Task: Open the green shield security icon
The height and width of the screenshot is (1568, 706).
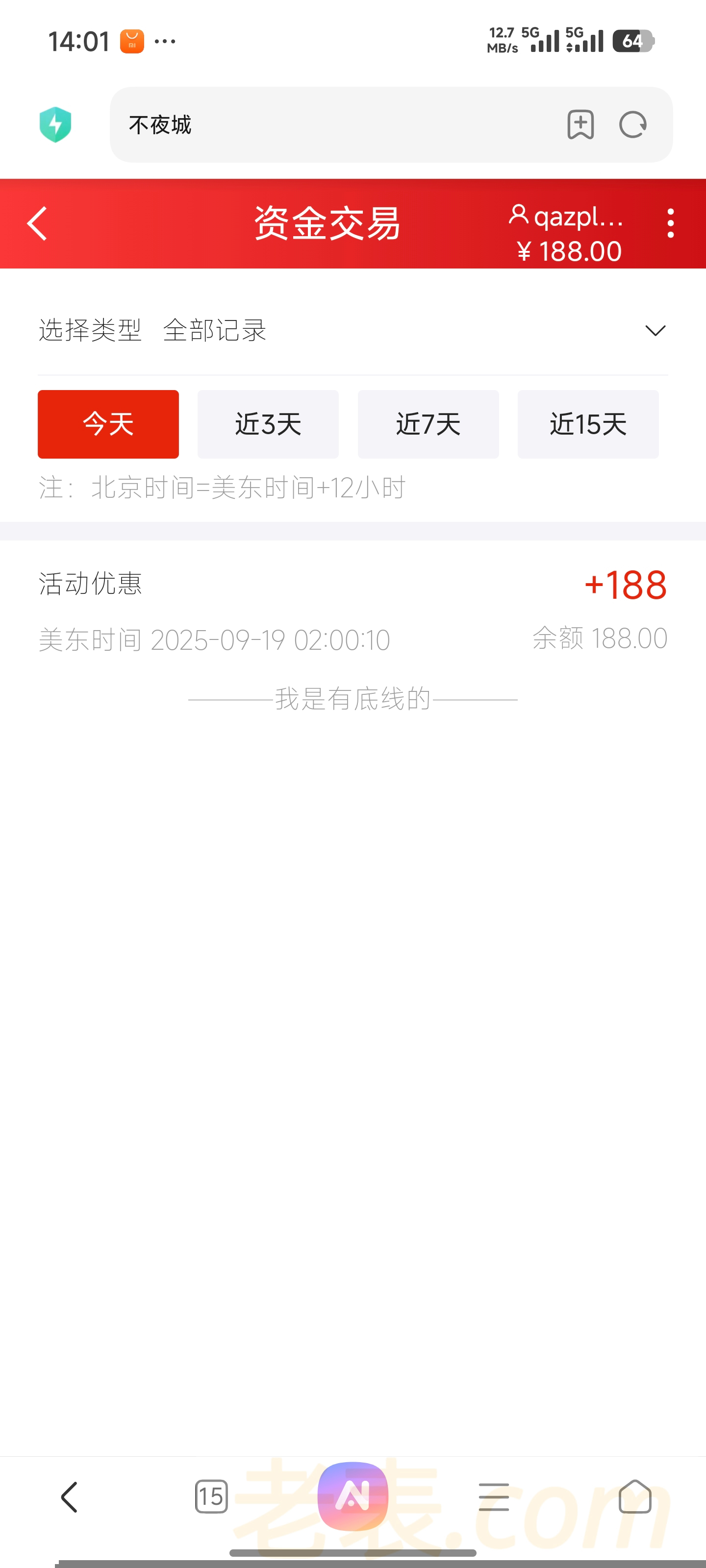Action: click(55, 125)
